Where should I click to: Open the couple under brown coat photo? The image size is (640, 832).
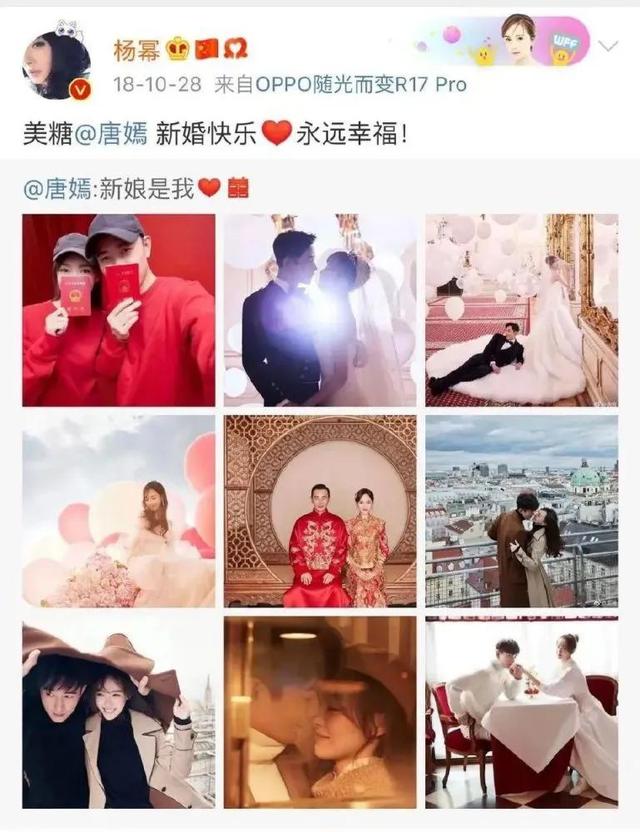119,712
